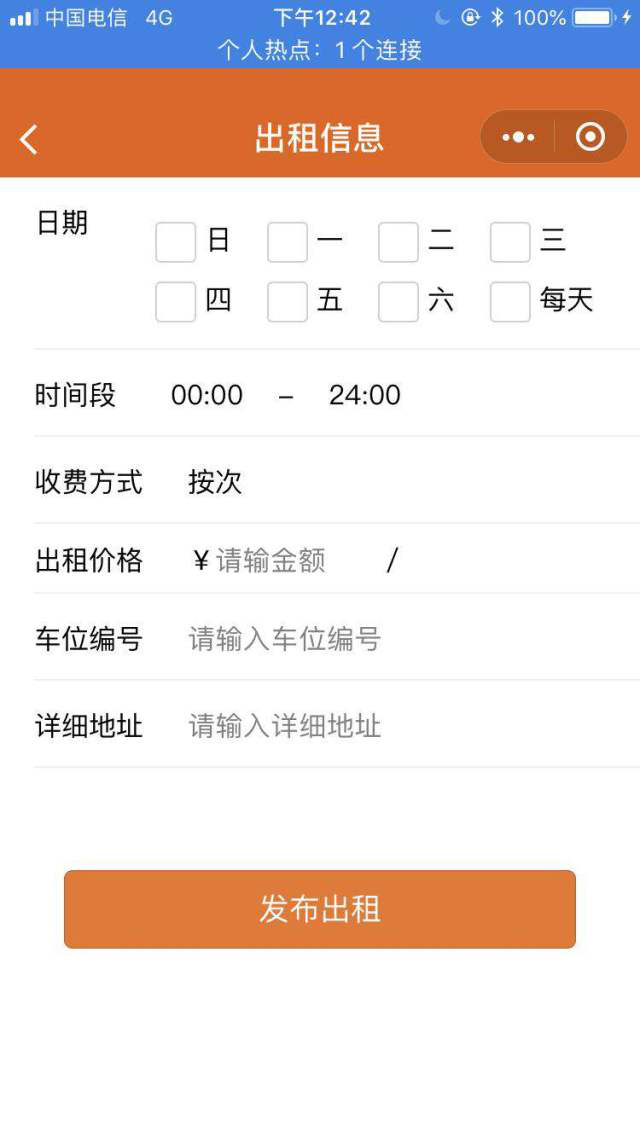Check the 四 (Thursday) checkbox
The height and width of the screenshot is (1138, 640).
click(x=176, y=302)
